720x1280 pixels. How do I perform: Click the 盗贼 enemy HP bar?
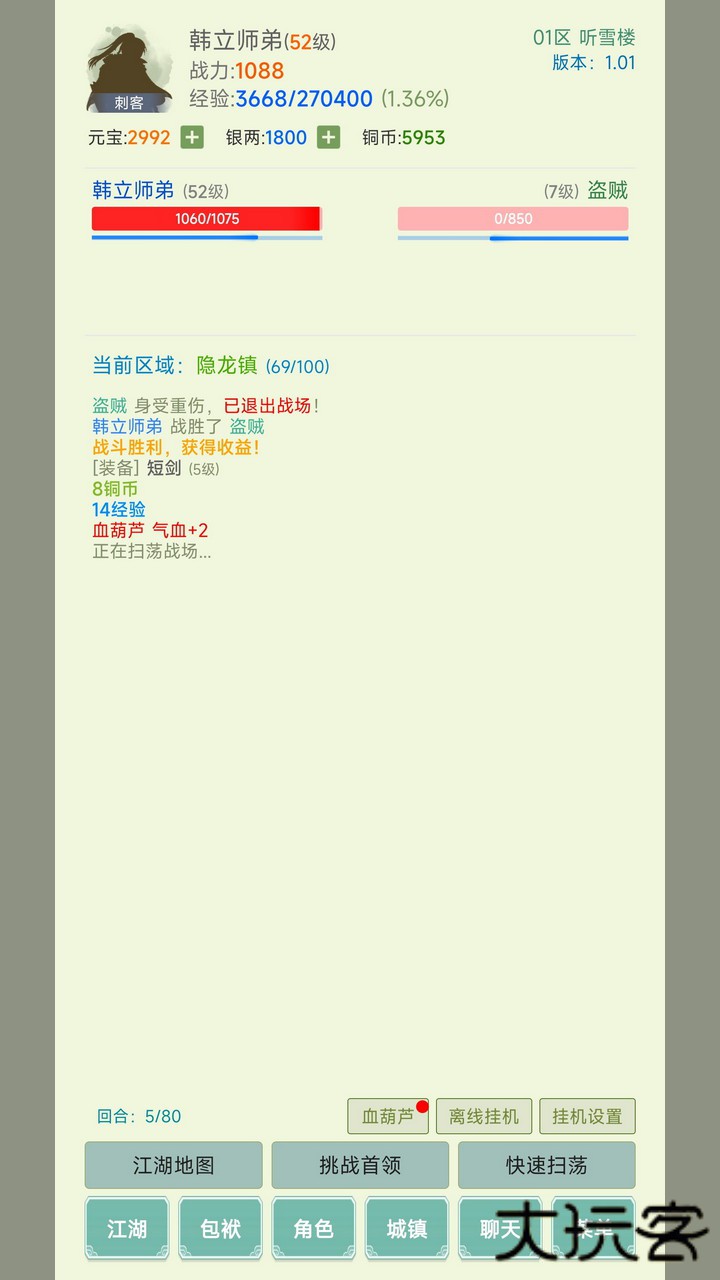(x=513, y=218)
